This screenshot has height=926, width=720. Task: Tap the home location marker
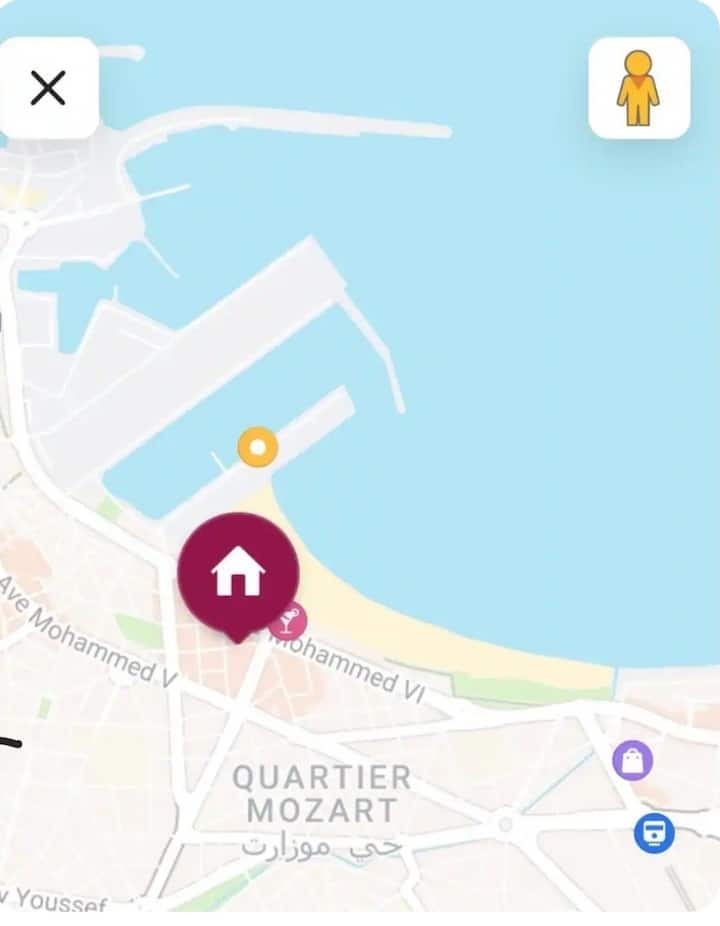coord(238,573)
